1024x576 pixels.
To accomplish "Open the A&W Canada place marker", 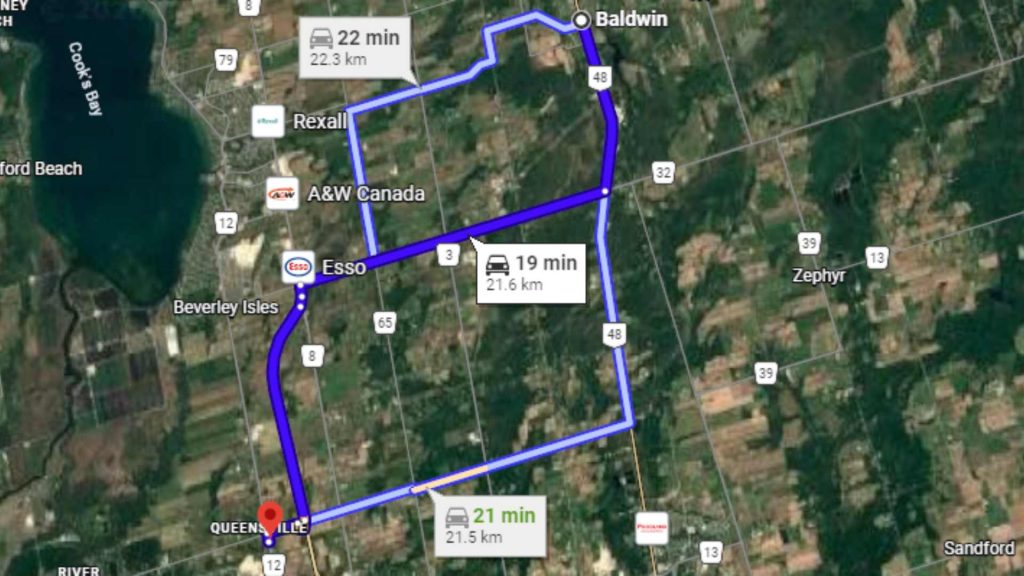I will pyautogui.click(x=283, y=193).
